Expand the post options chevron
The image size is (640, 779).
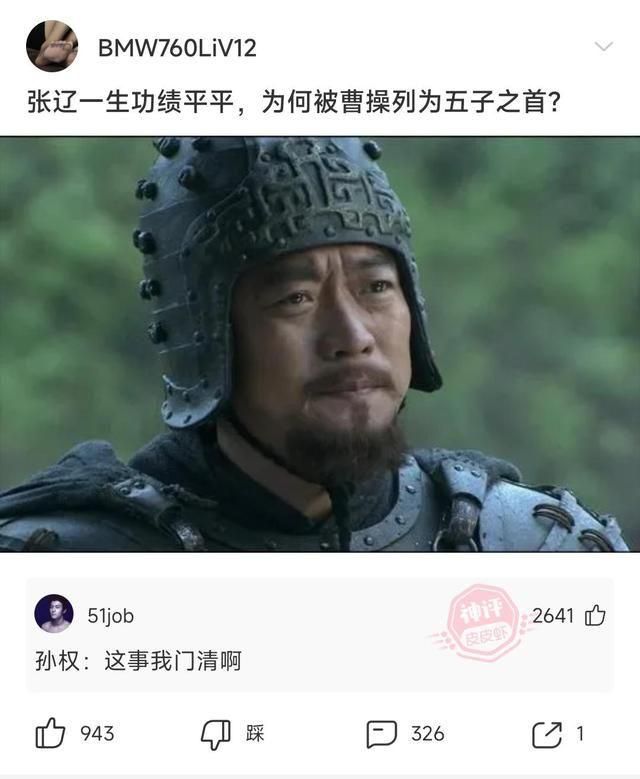[x=603, y=47]
